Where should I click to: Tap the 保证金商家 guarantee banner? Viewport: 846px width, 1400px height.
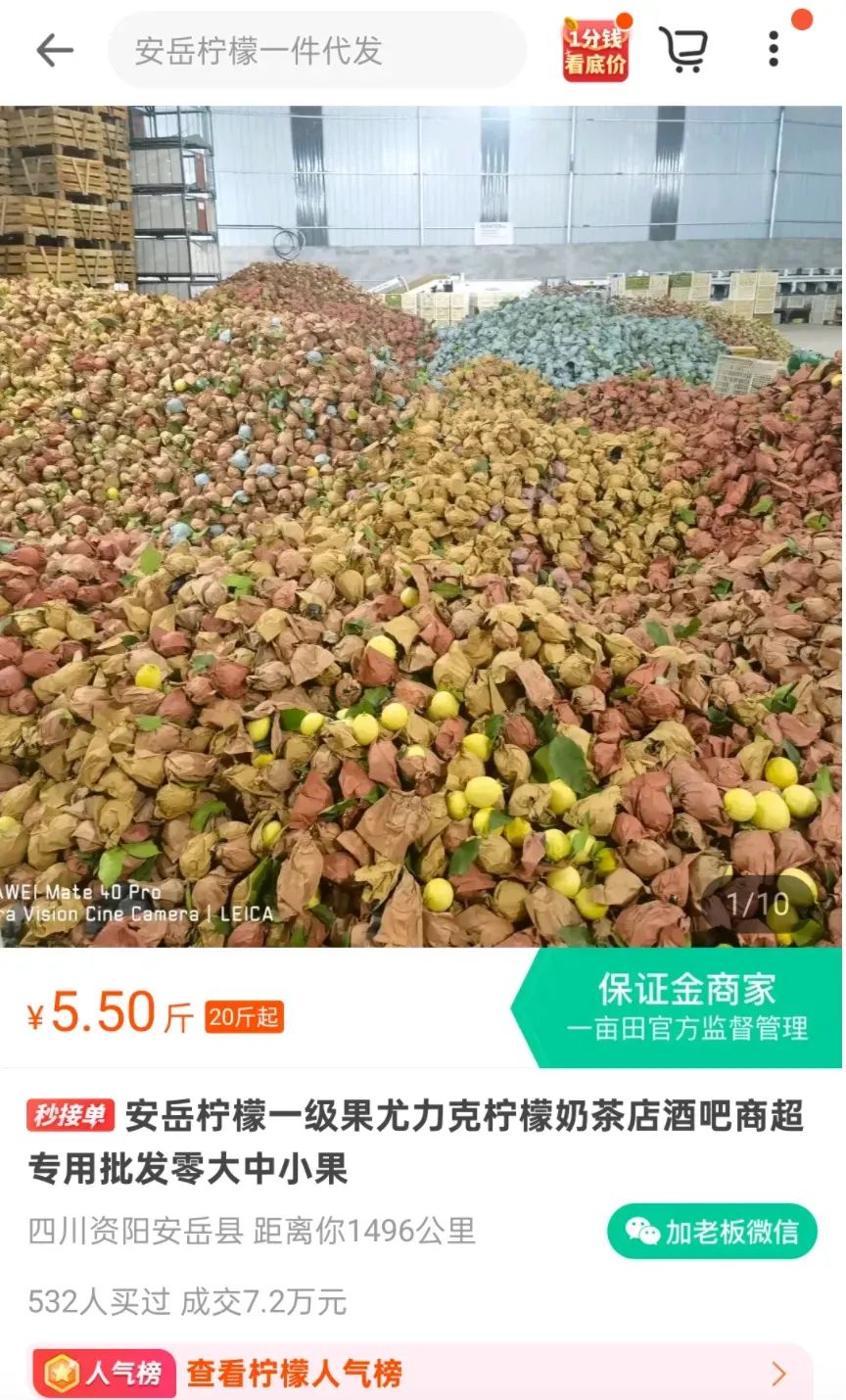tap(685, 1006)
